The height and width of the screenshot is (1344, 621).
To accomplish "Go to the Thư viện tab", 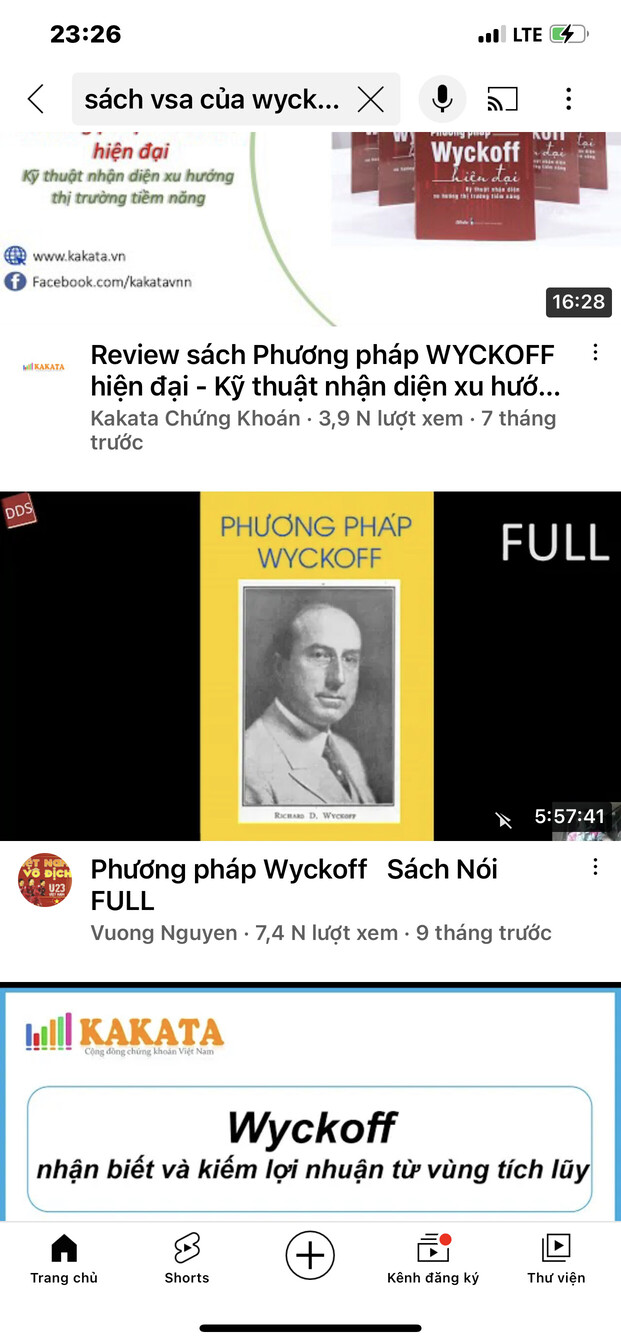I will (x=556, y=1259).
